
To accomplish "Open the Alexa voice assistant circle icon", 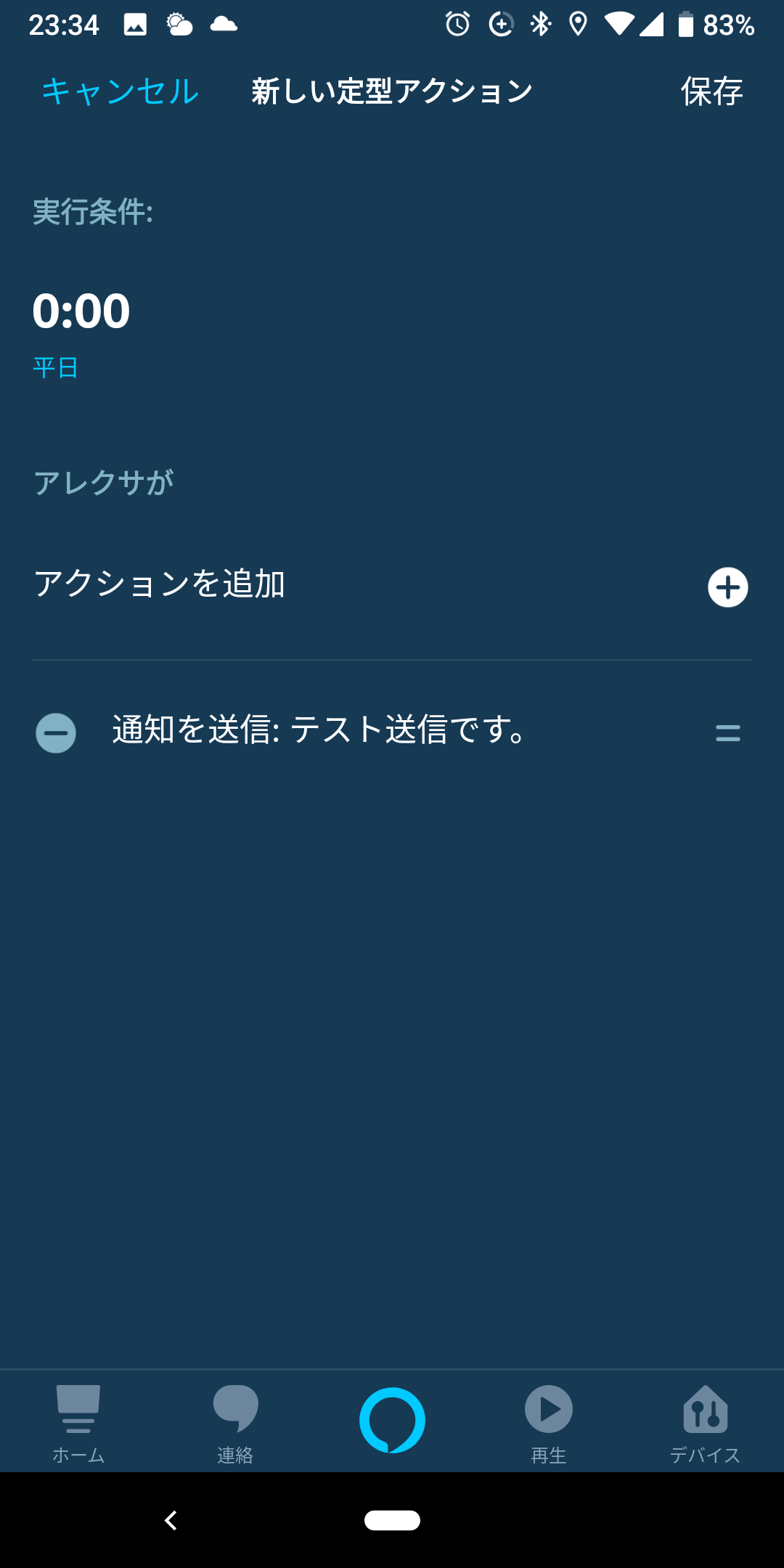I will 390,1419.
